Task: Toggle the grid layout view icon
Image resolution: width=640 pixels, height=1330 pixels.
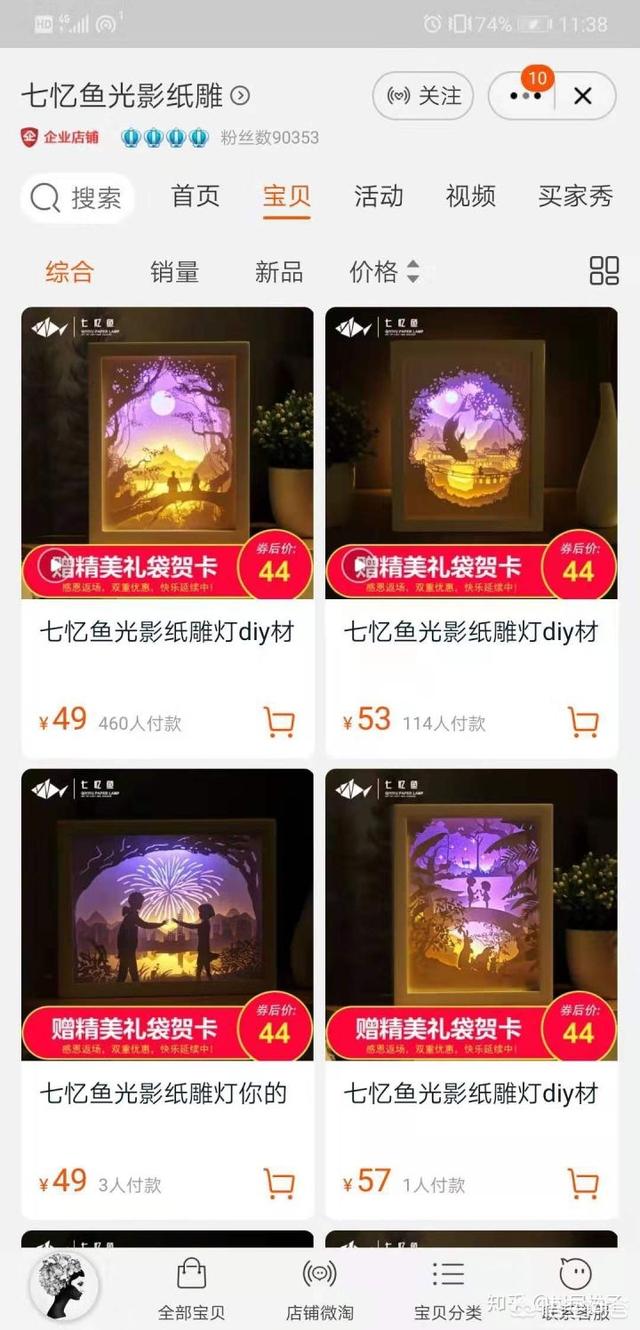Action: [x=604, y=271]
